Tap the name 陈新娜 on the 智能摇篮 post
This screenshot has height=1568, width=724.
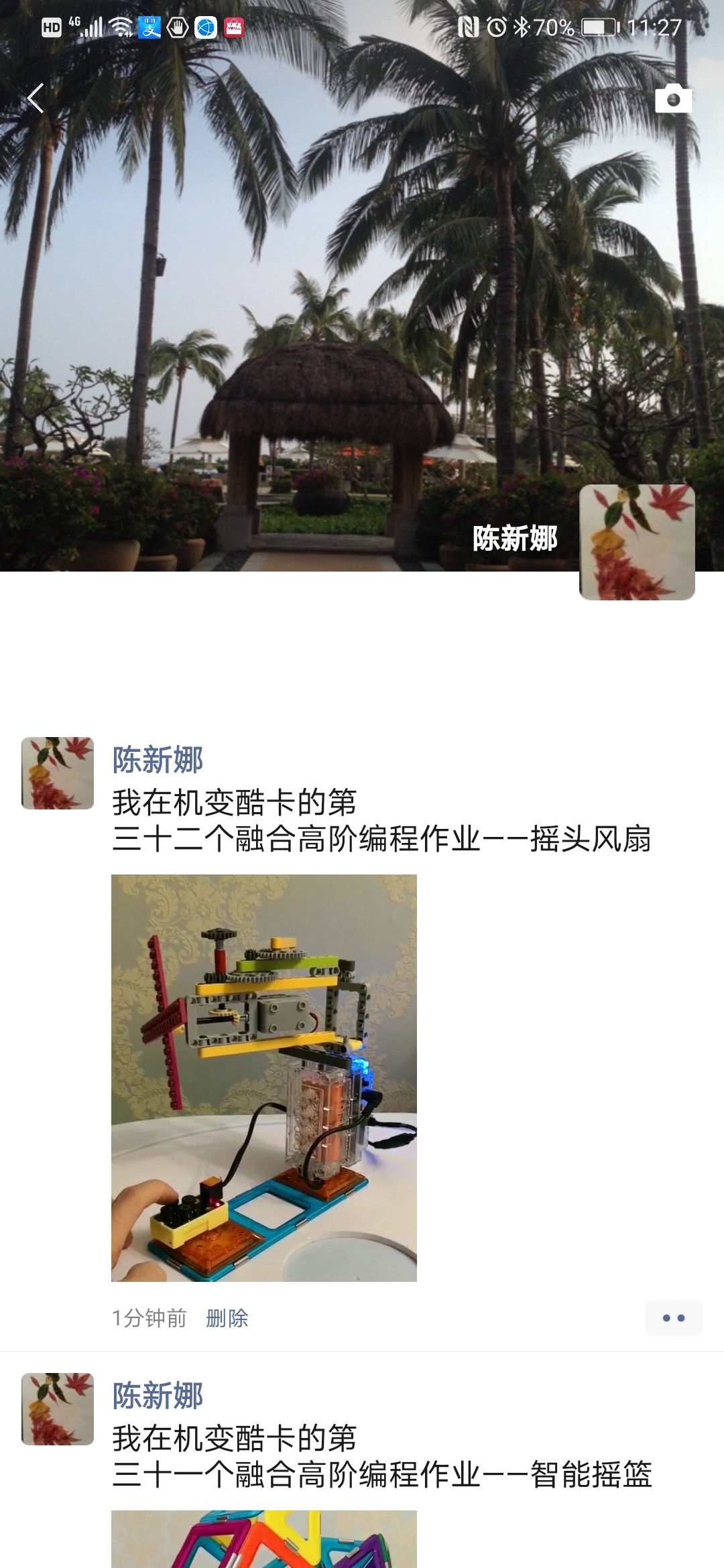pyautogui.click(x=158, y=1396)
